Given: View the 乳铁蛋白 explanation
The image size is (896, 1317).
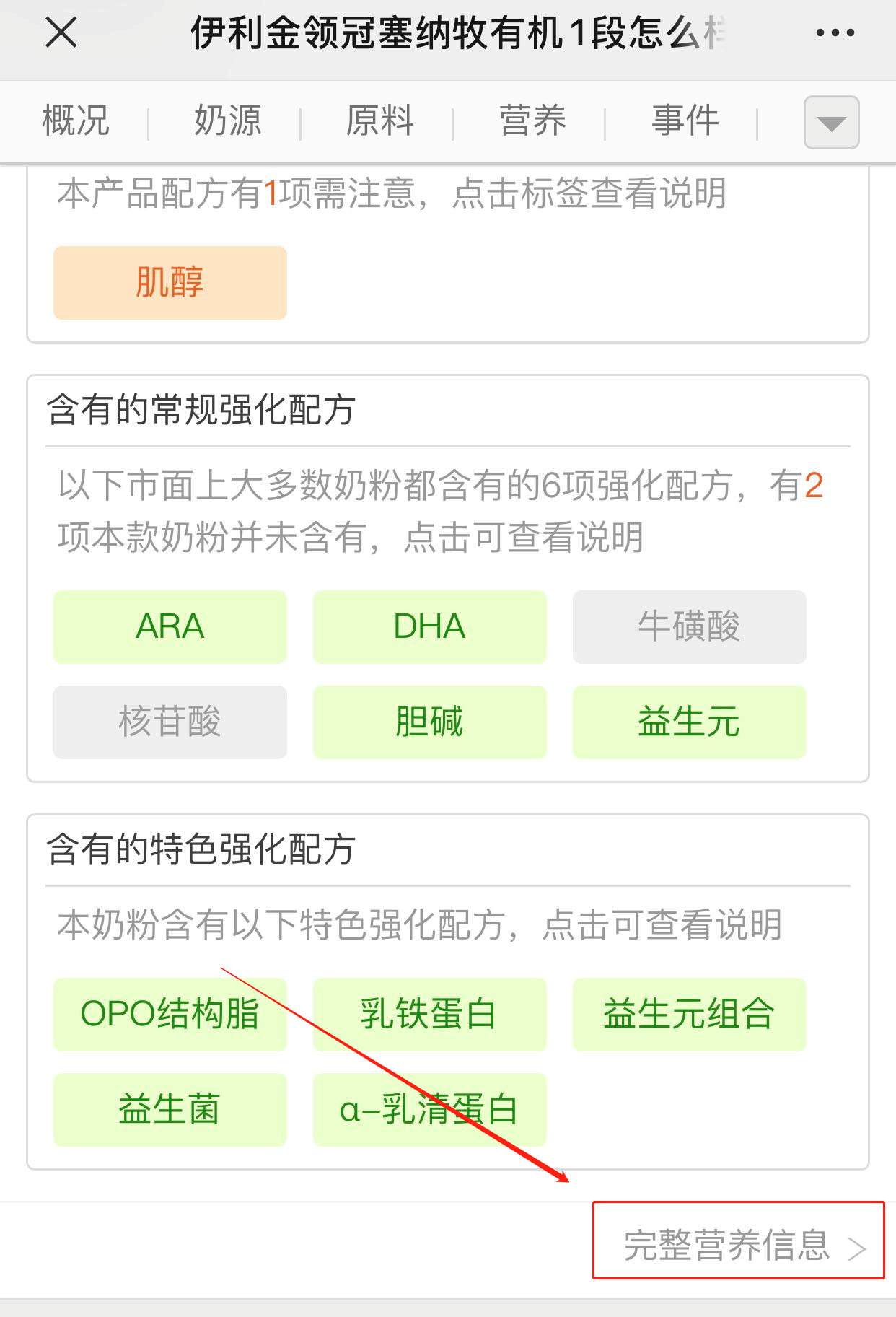Looking at the screenshot, I should coord(429,1014).
